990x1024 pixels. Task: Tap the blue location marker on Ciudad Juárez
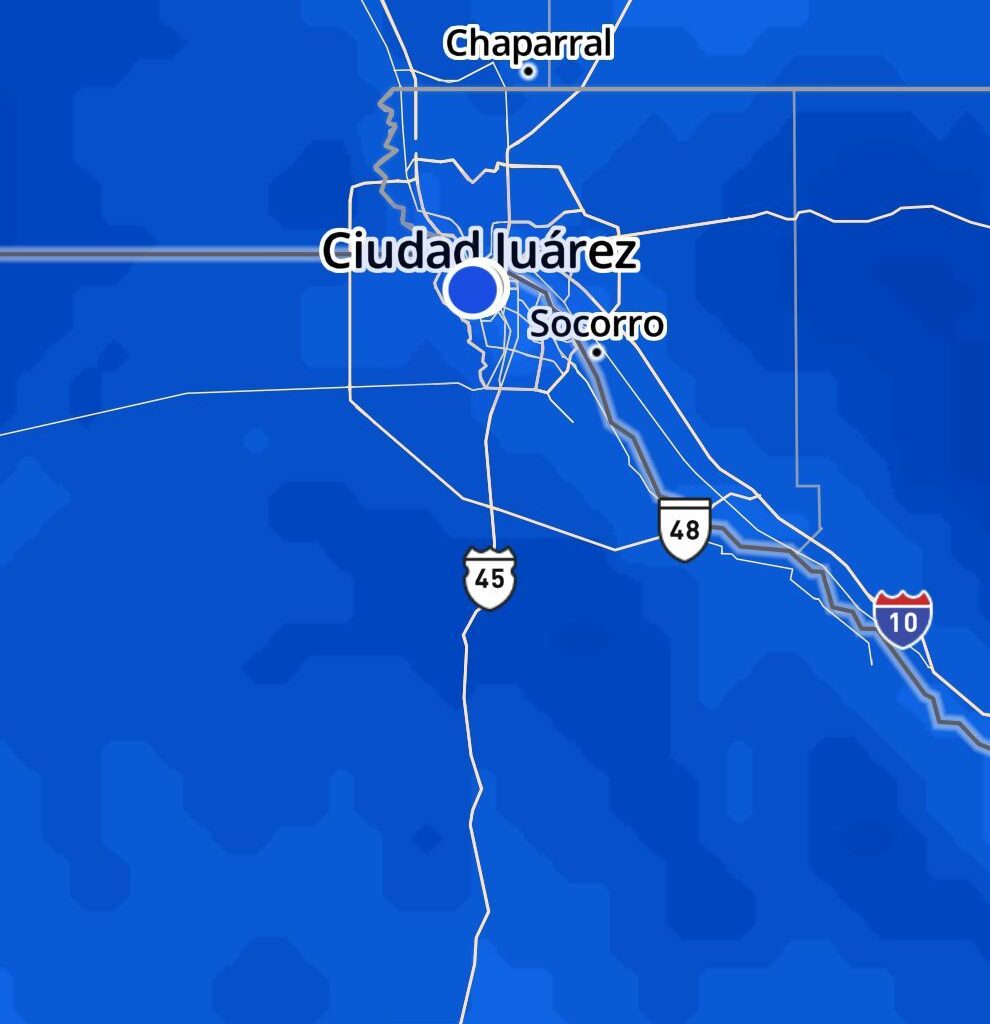point(474,289)
